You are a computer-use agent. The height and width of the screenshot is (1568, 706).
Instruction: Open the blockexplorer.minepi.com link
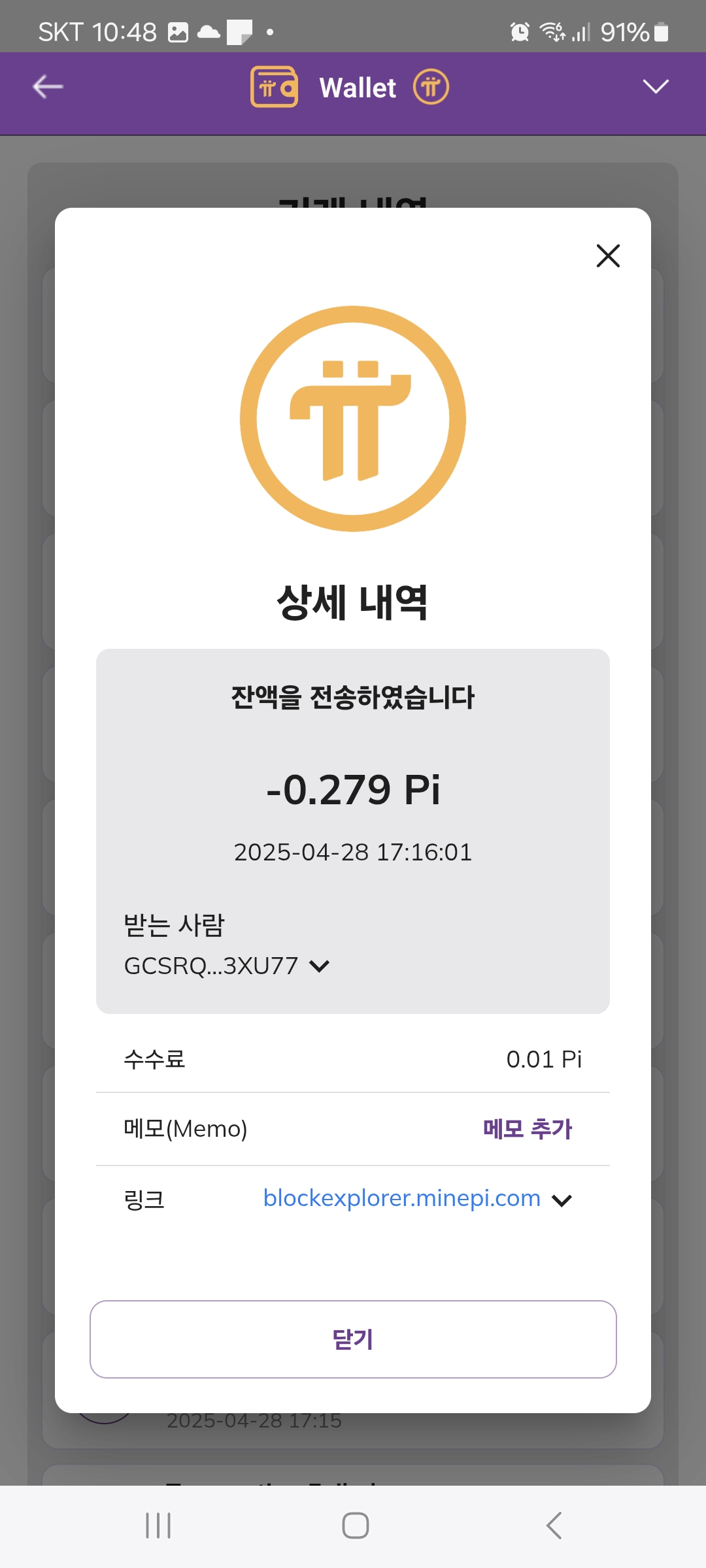click(x=402, y=1198)
